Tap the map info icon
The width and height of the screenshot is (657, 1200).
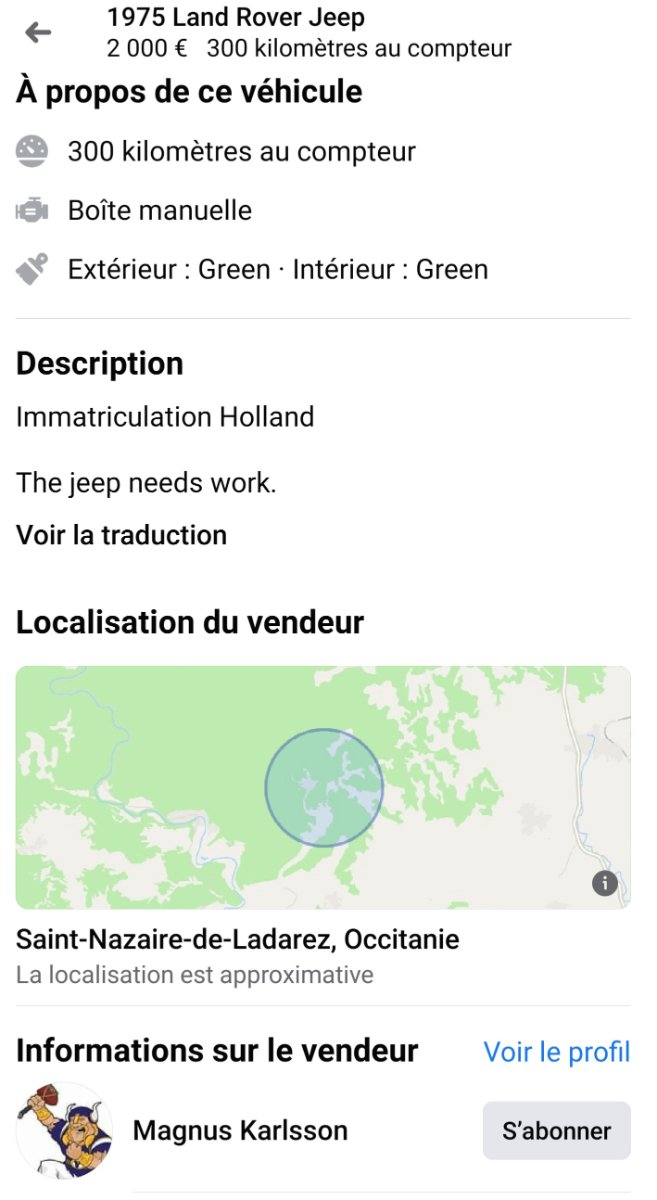(604, 883)
